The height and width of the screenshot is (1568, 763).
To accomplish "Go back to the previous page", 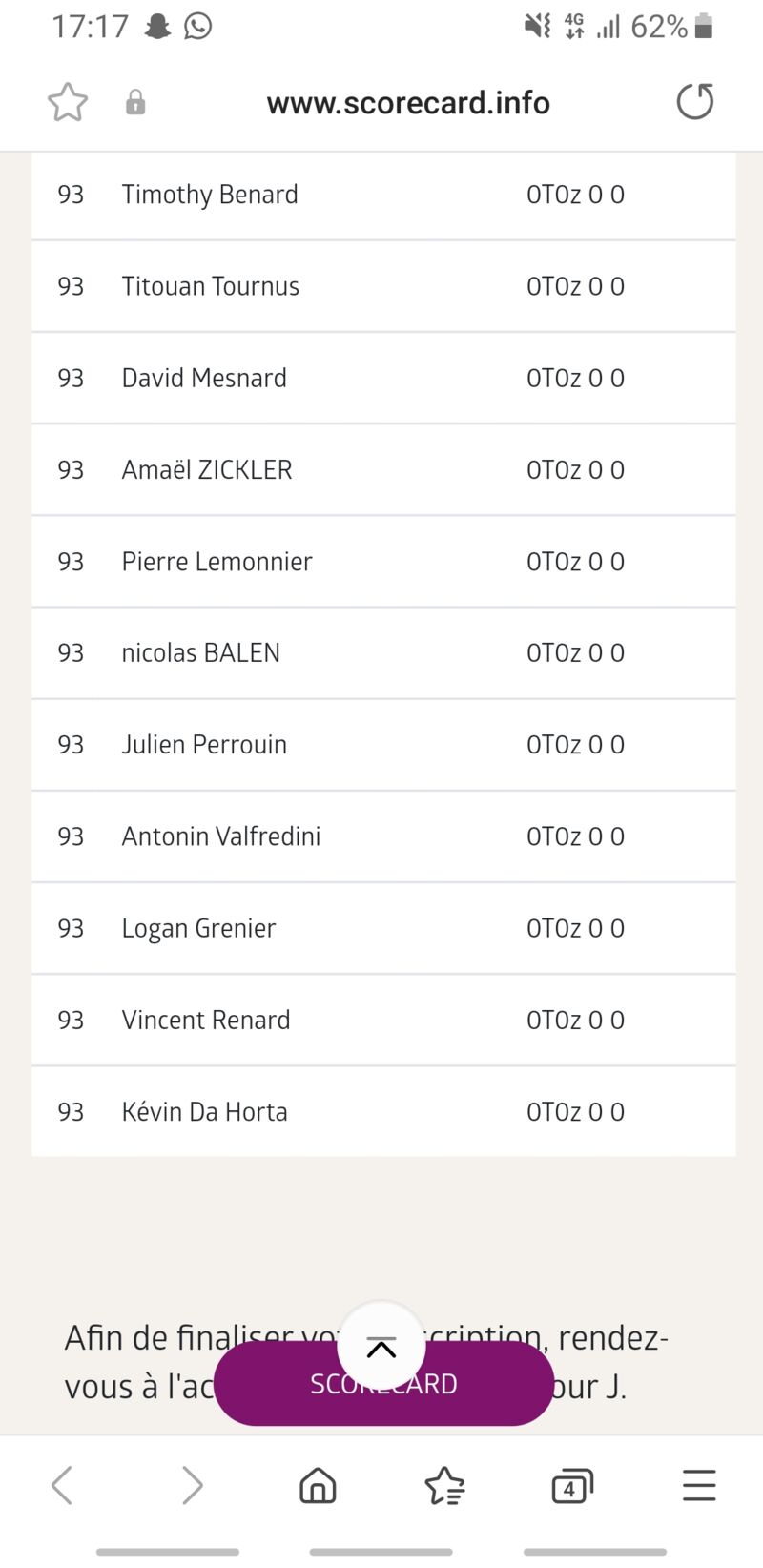I will (63, 1485).
